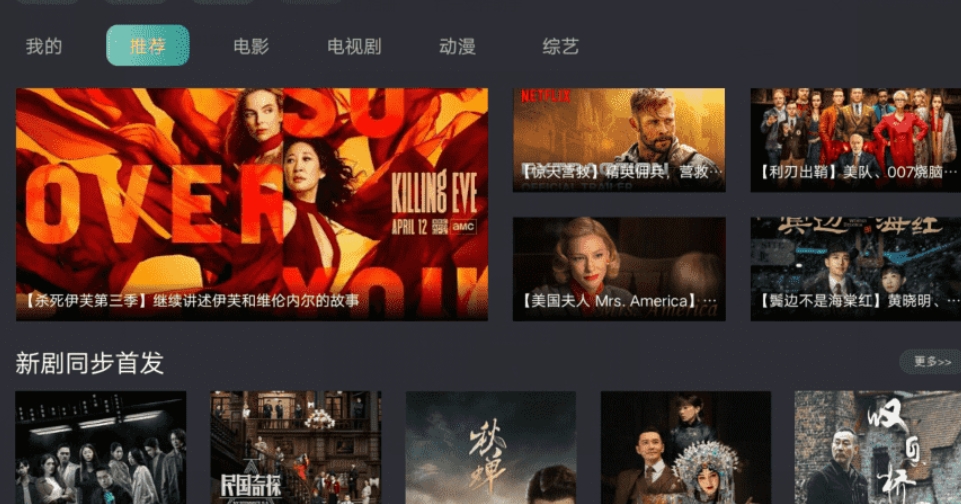The image size is (961, 504).
Task: Open the 杀死伊芙第三季 banner
Action: point(252,204)
